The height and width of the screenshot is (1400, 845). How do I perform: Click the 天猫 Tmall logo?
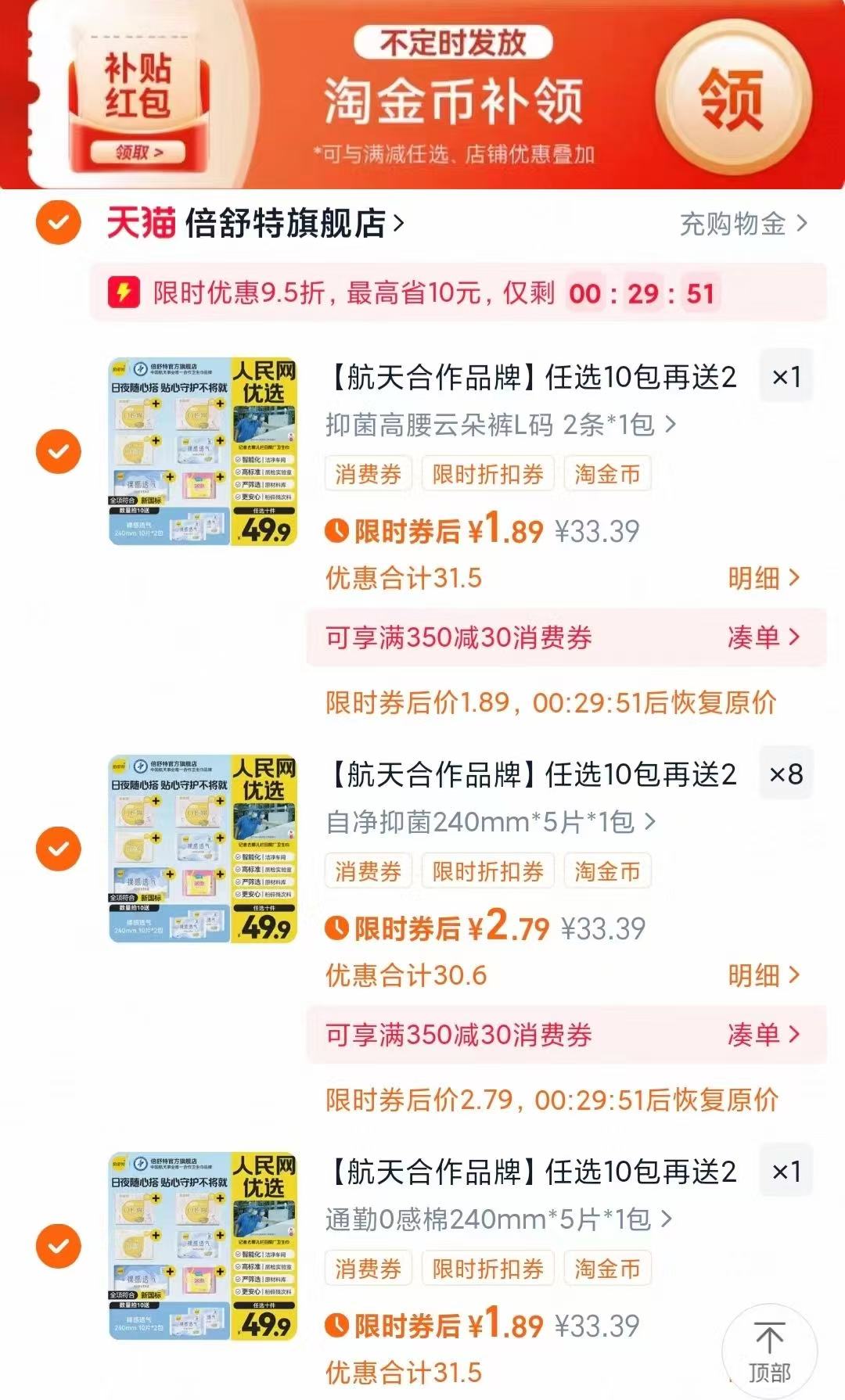(x=139, y=223)
